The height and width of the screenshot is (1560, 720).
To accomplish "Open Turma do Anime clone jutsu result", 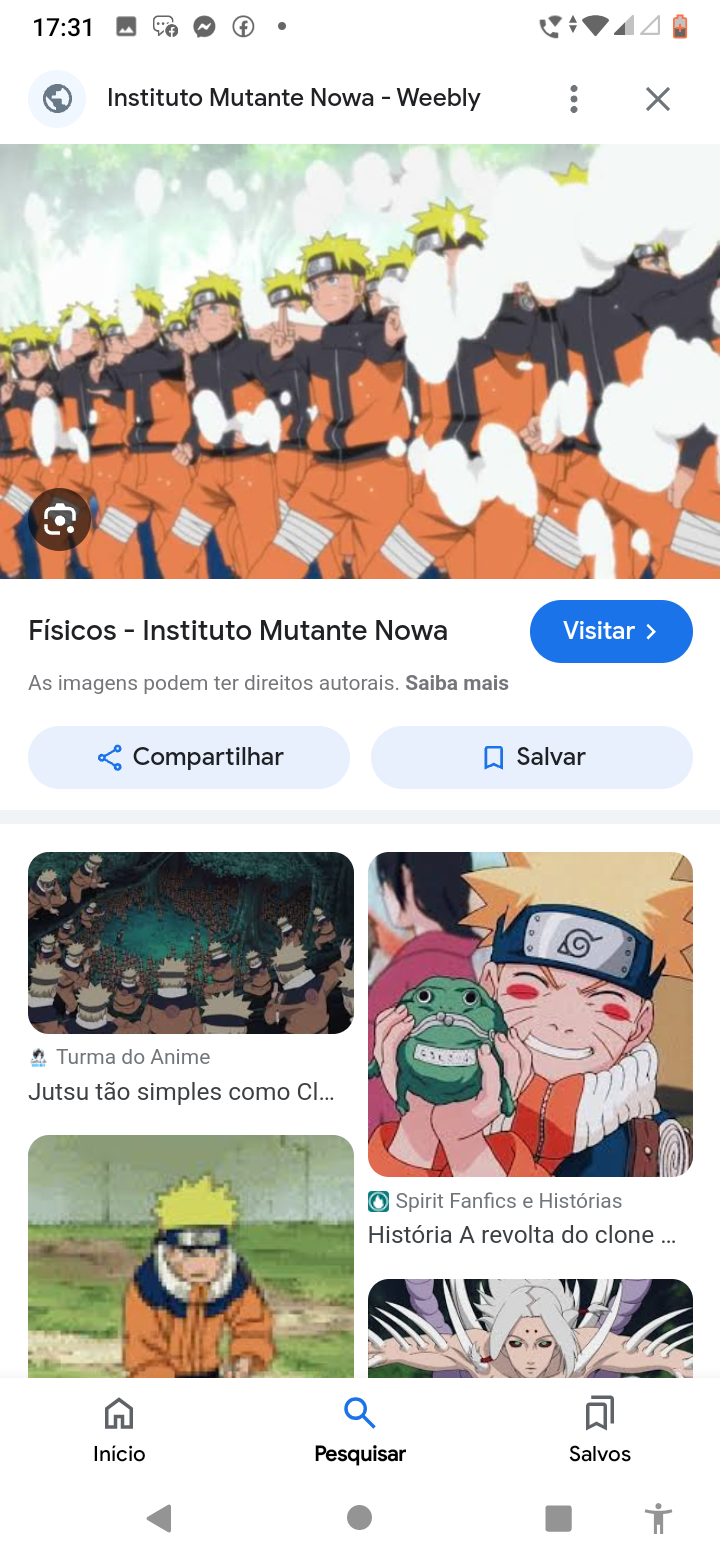I will (x=190, y=943).
